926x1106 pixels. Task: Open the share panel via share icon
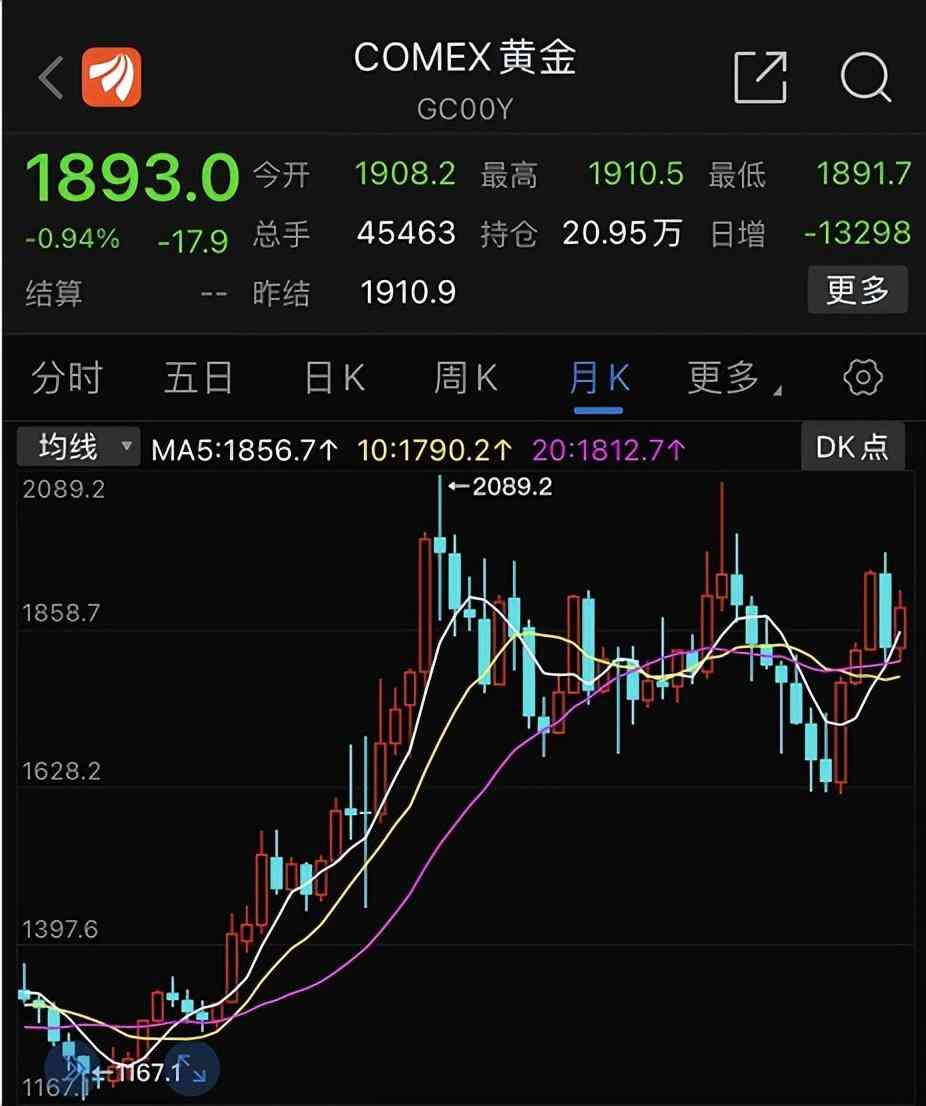point(762,77)
